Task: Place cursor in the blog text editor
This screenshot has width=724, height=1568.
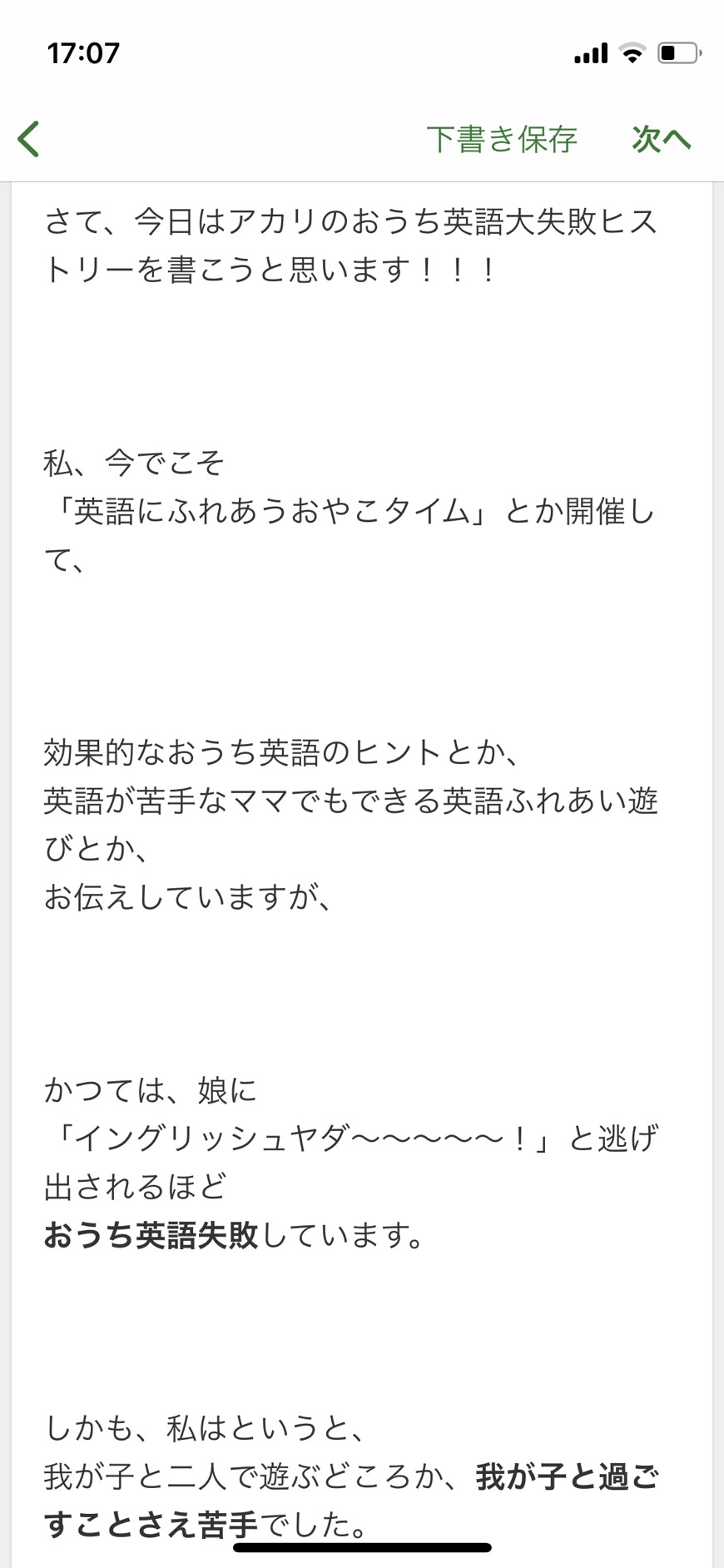Action: [362, 874]
